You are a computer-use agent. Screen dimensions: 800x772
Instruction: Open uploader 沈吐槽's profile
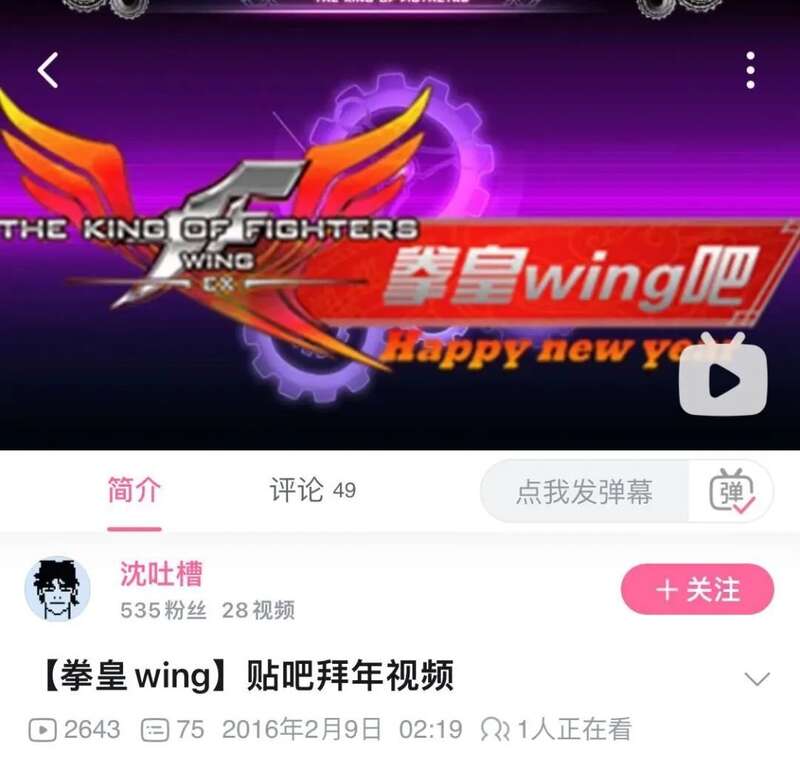point(160,574)
